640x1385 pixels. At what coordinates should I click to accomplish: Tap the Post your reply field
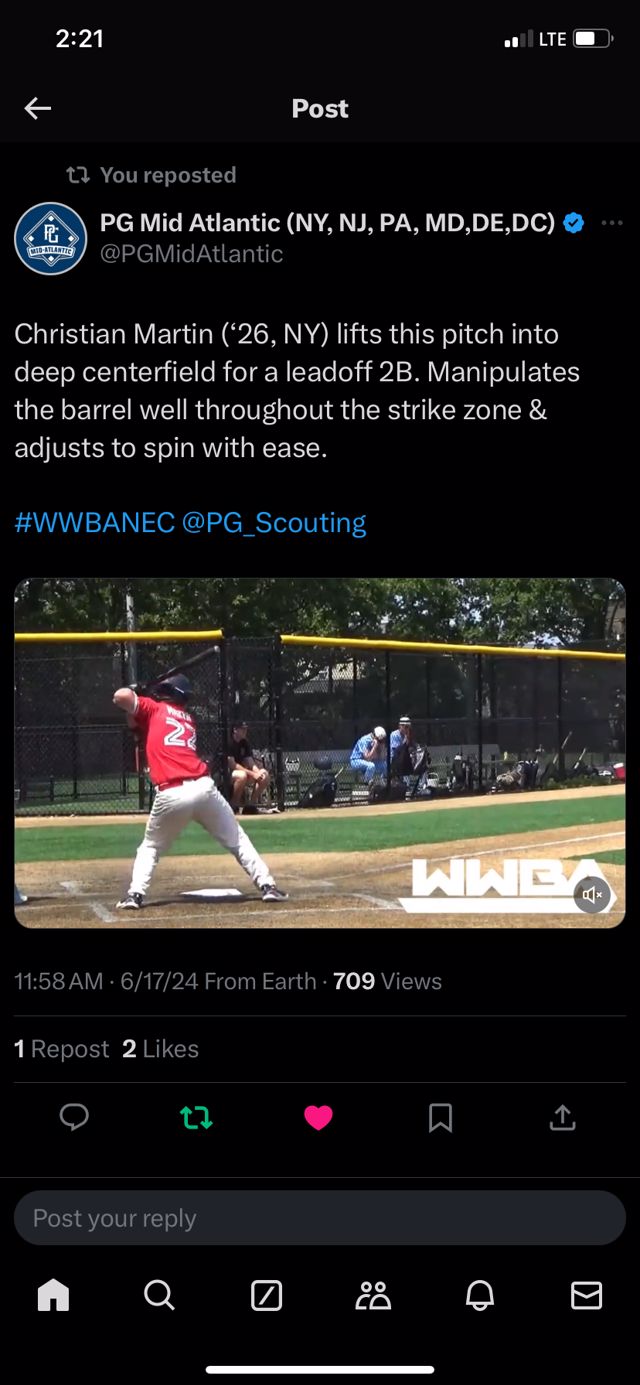click(x=320, y=1218)
